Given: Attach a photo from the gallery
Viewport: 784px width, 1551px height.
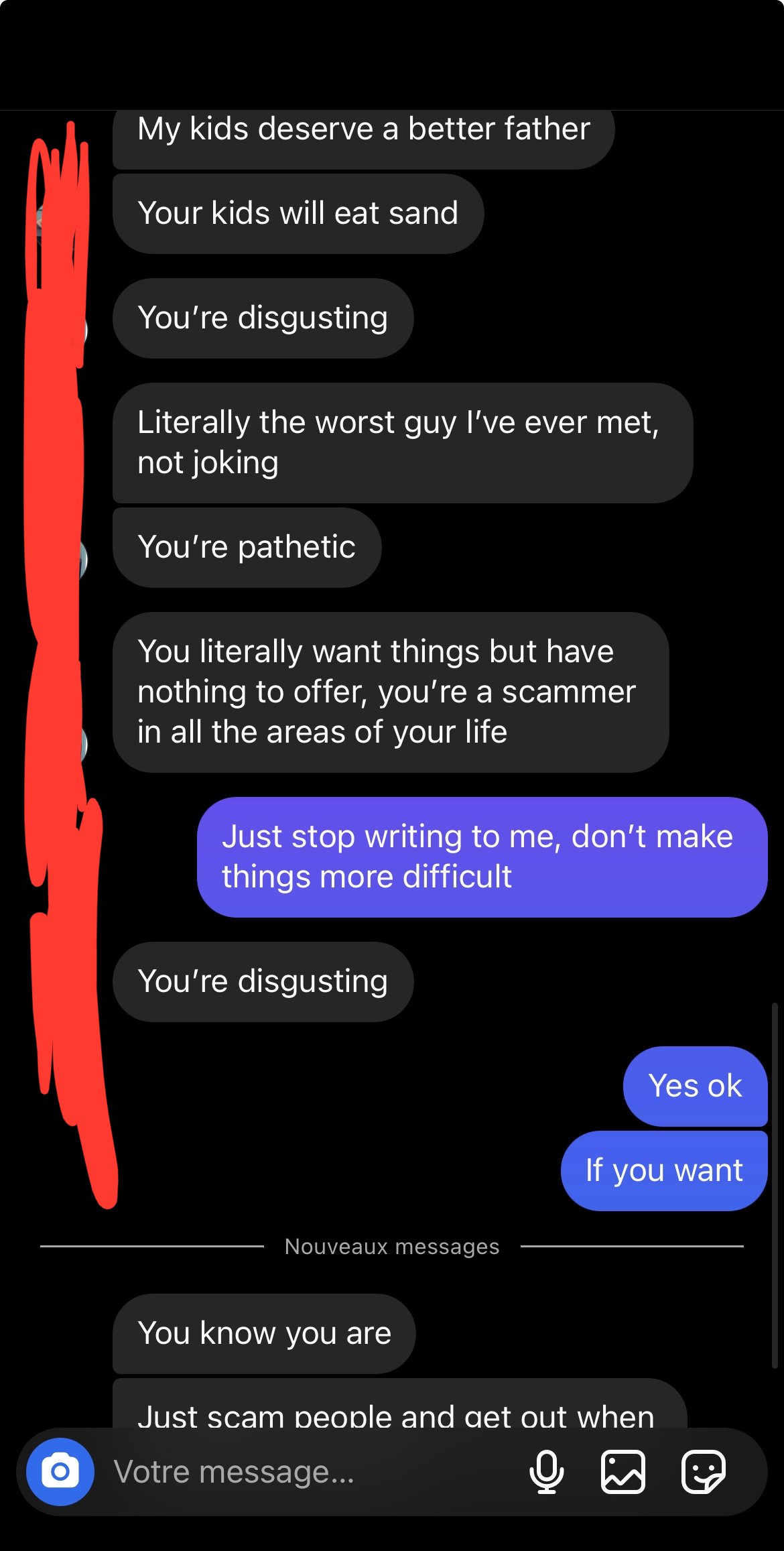Looking at the screenshot, I should click(x=623, y=1472).
